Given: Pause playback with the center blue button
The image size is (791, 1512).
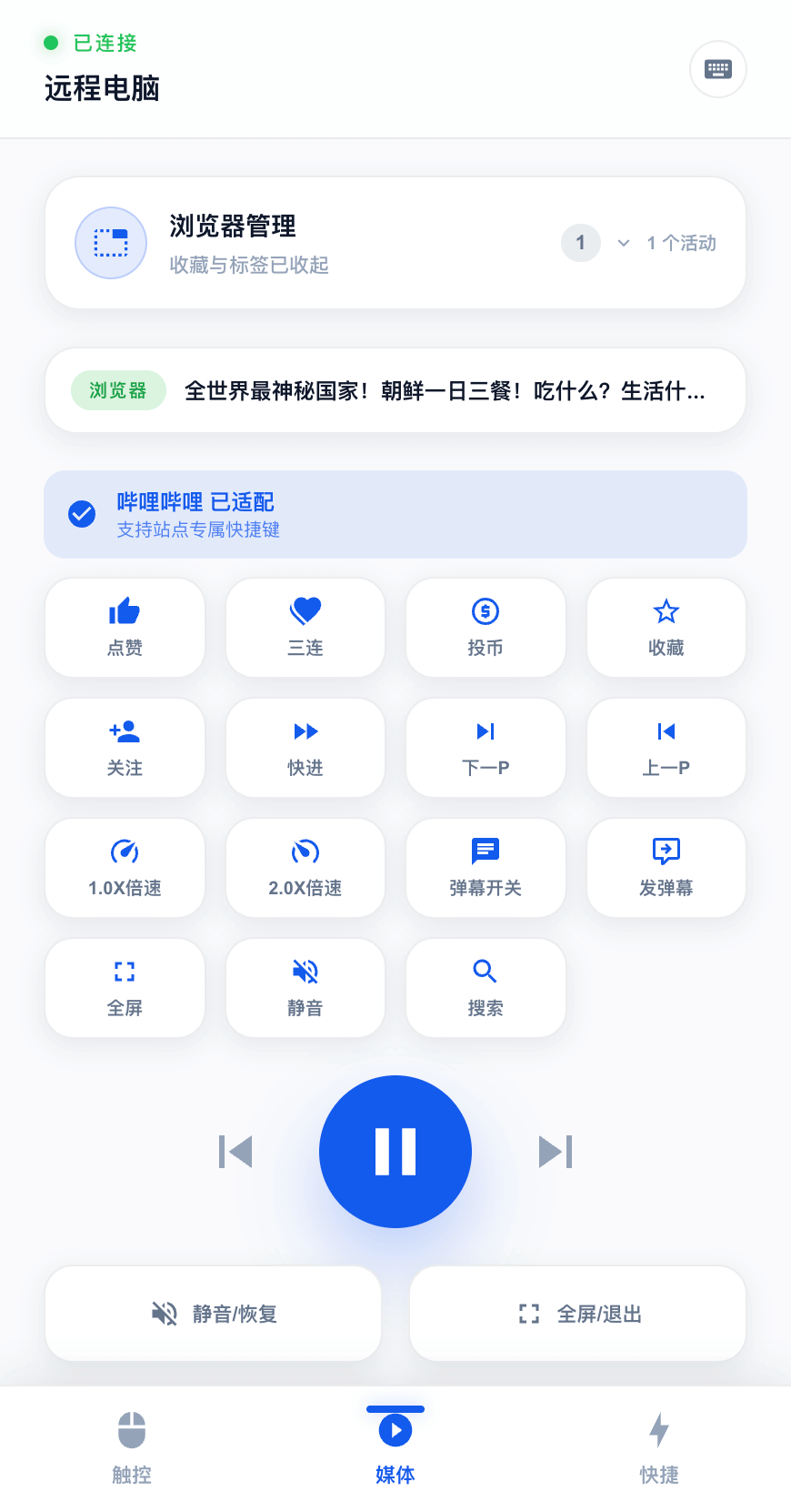Looking at the screenshot, I should [395, 1151].
